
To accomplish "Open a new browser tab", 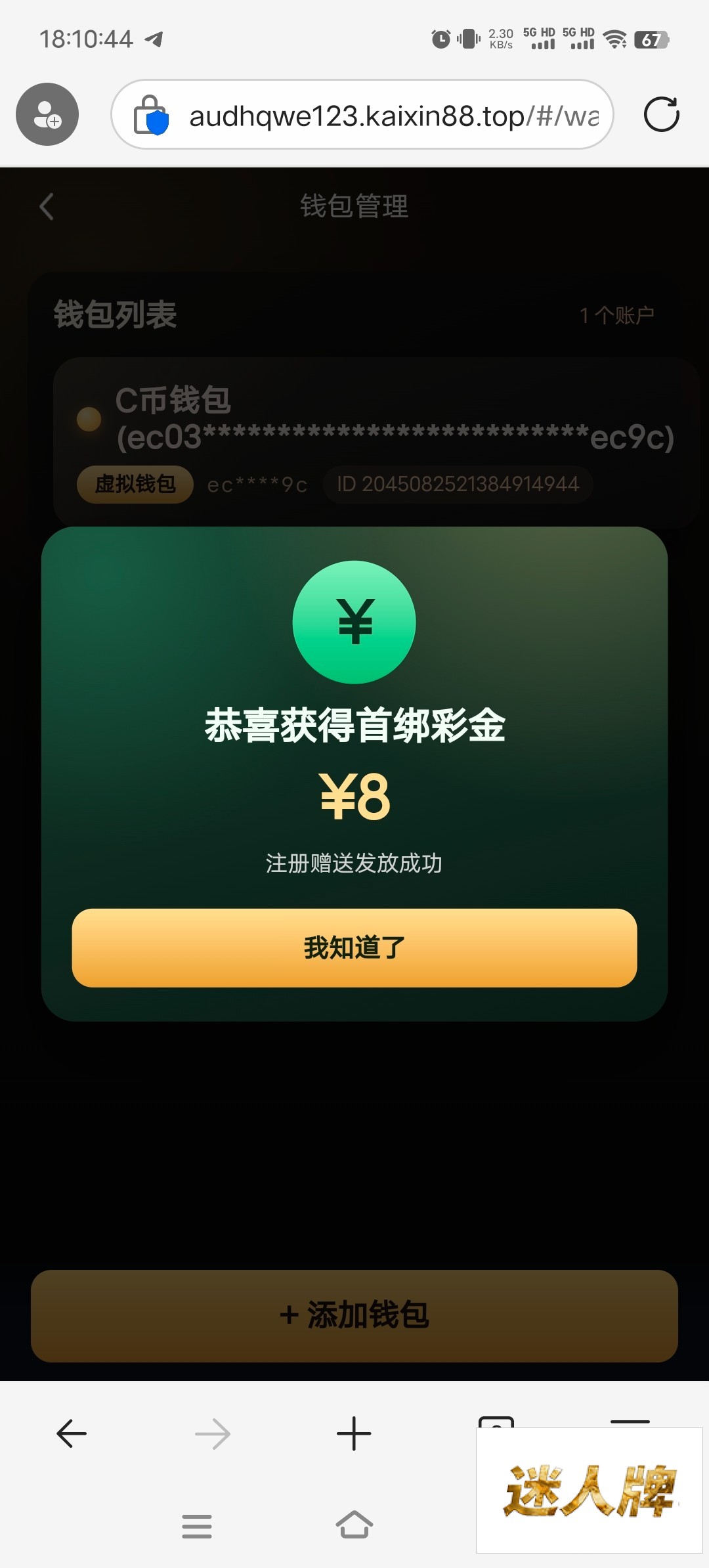I will pyautogui.click(x=354, y=1433).
